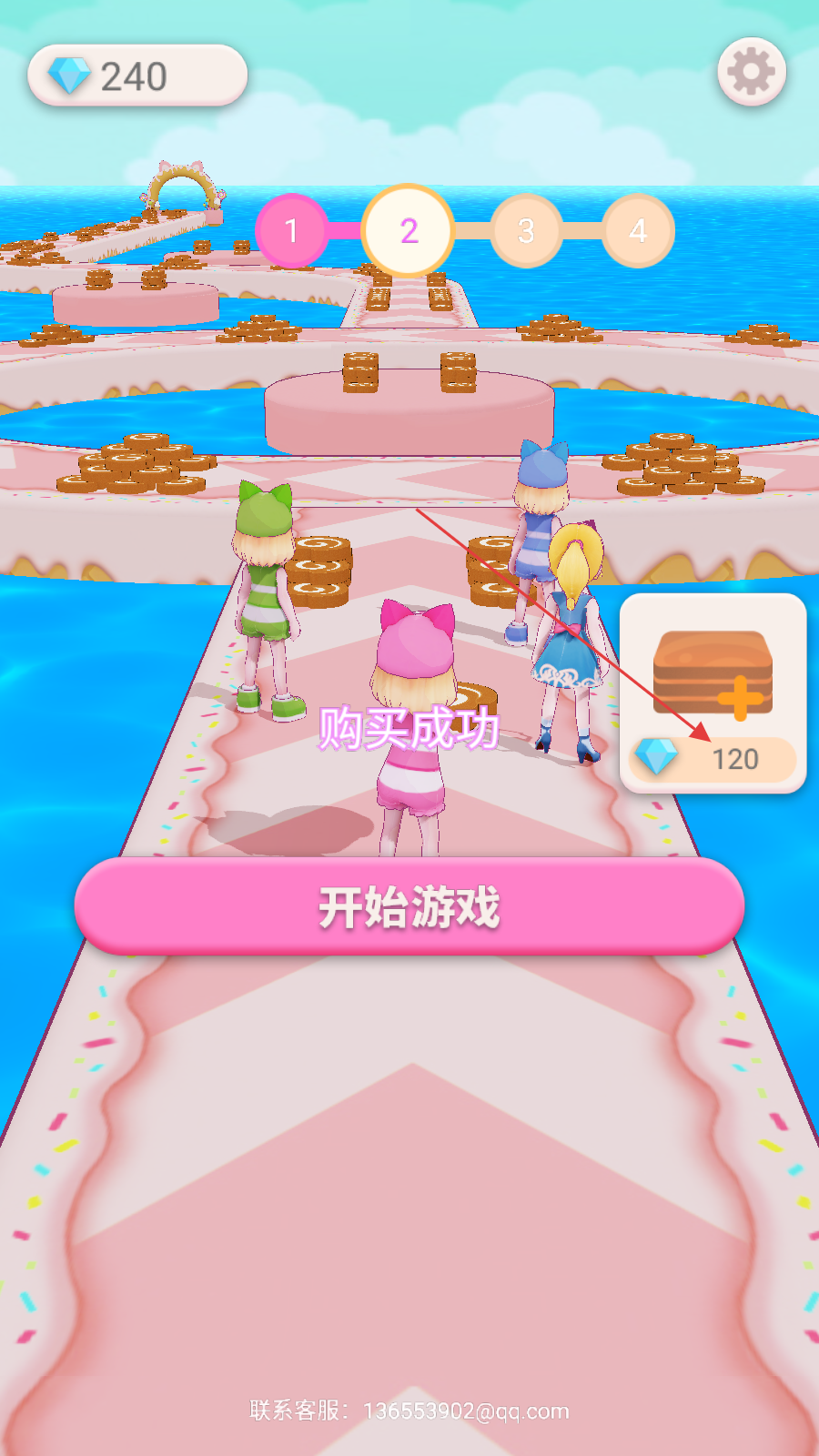Open the settings gear
Image resolution: width=819 pixels, height=1456 pixels.
(x=752, y=72)
